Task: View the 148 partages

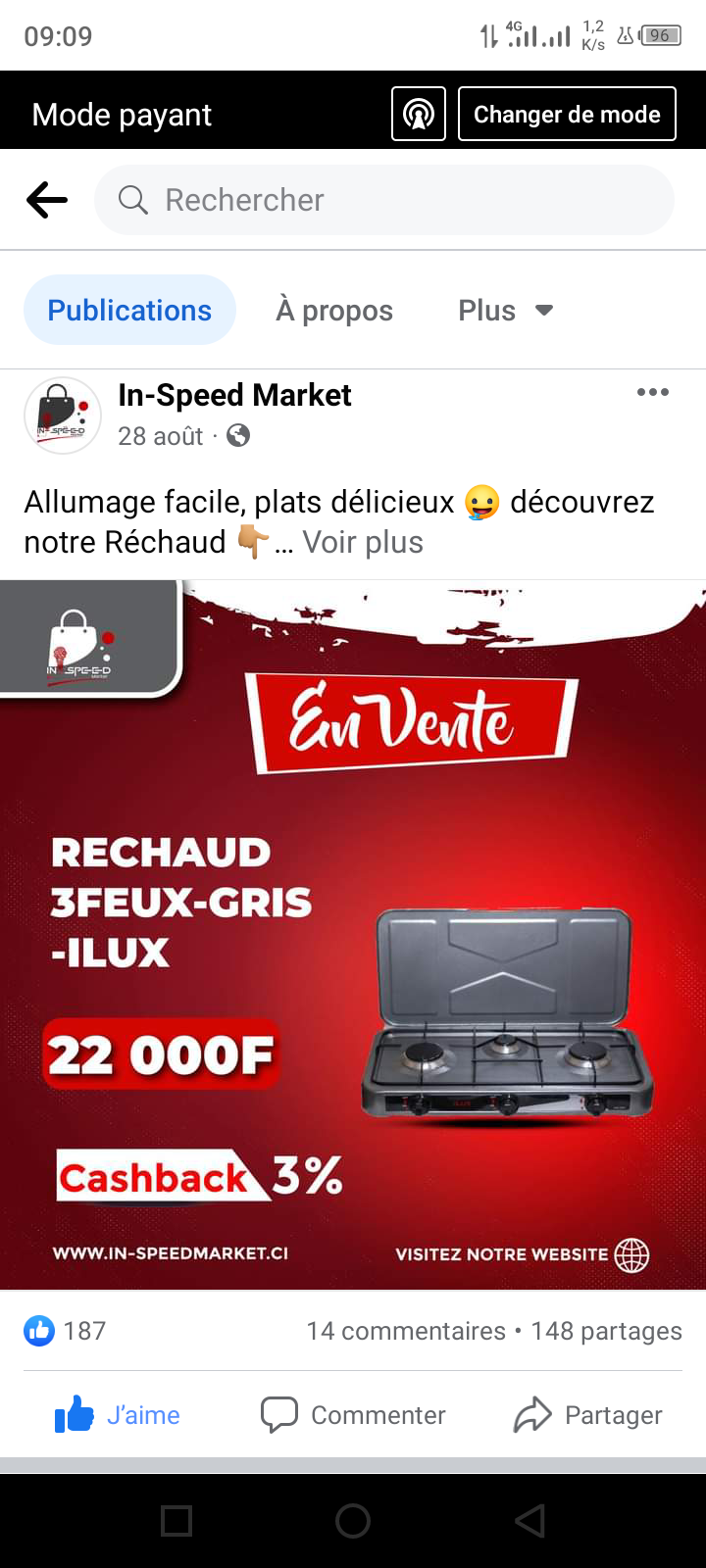Action: 606,1331
